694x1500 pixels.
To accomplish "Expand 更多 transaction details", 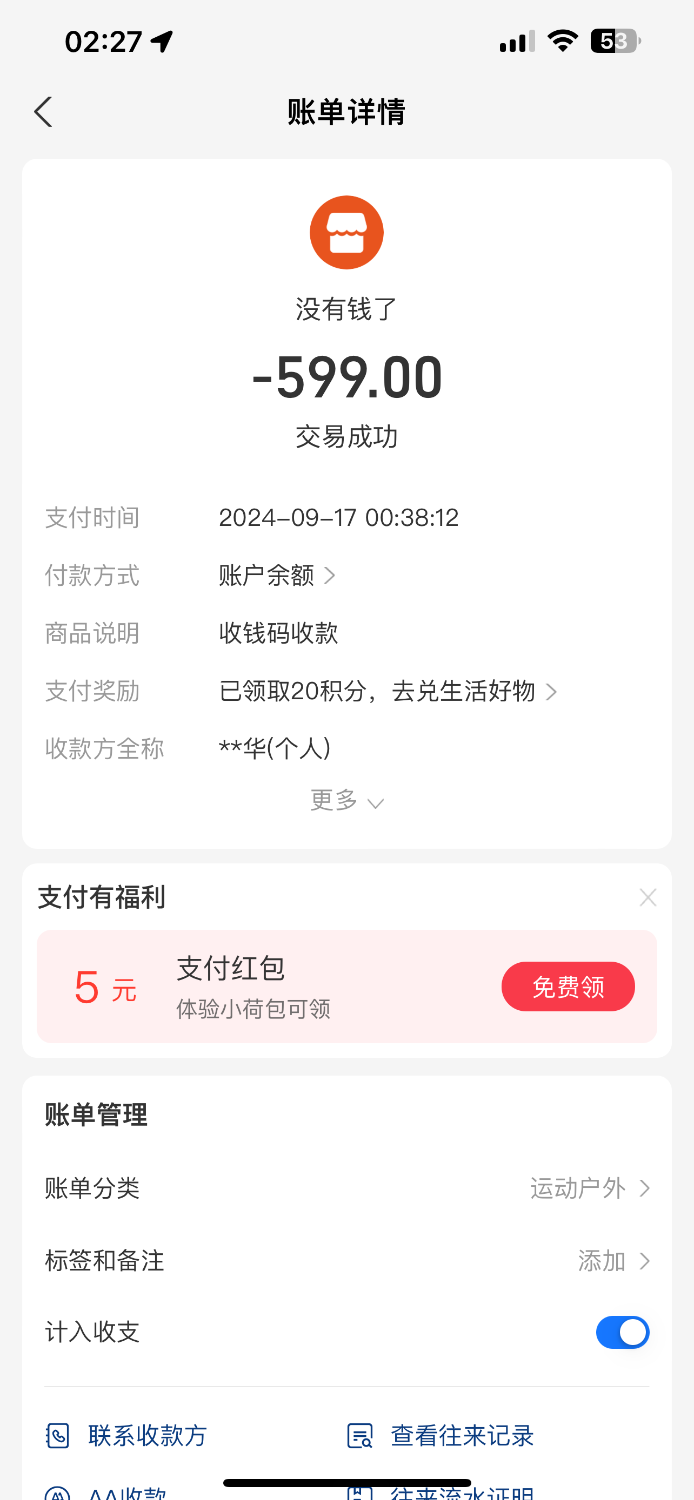I will coord(347,801).
